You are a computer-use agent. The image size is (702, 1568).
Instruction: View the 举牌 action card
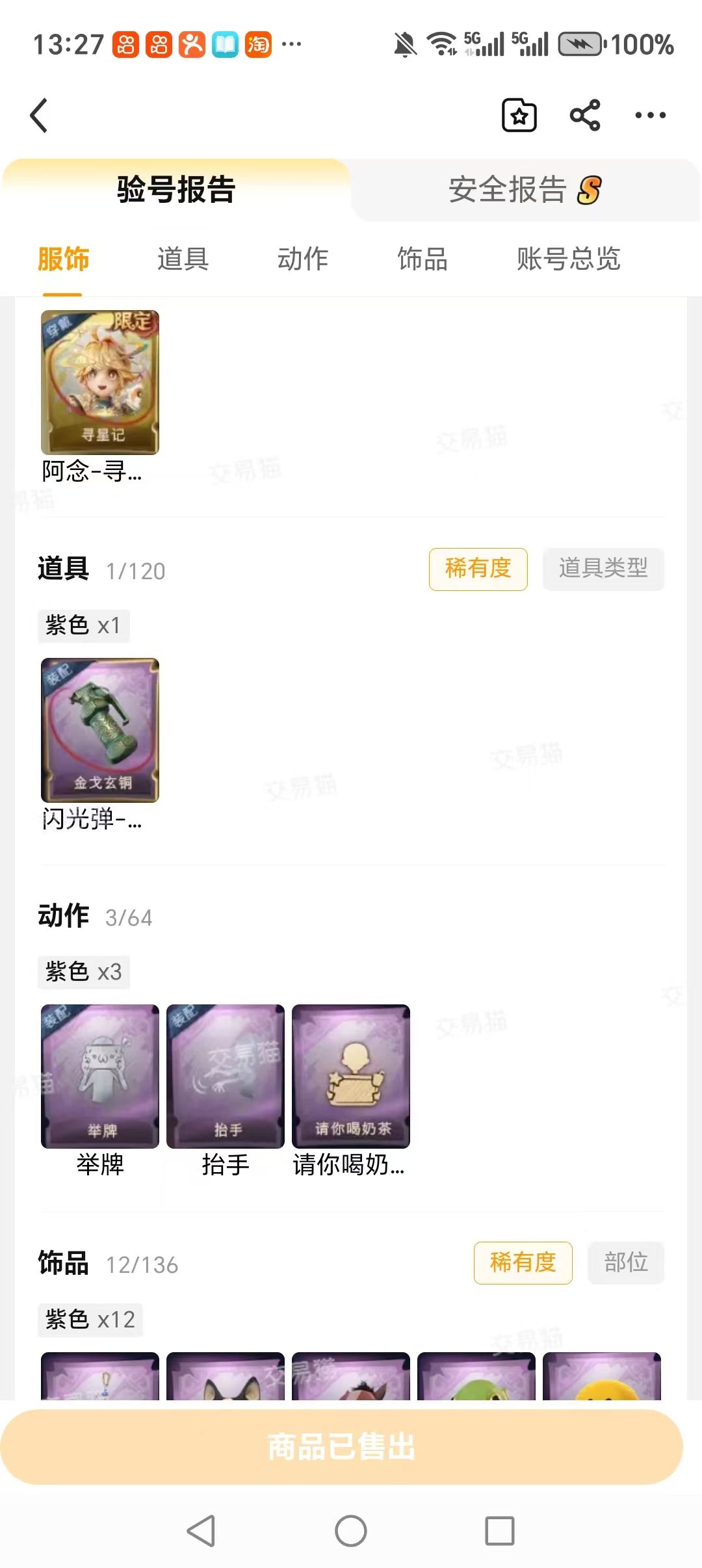(100, 1091)
